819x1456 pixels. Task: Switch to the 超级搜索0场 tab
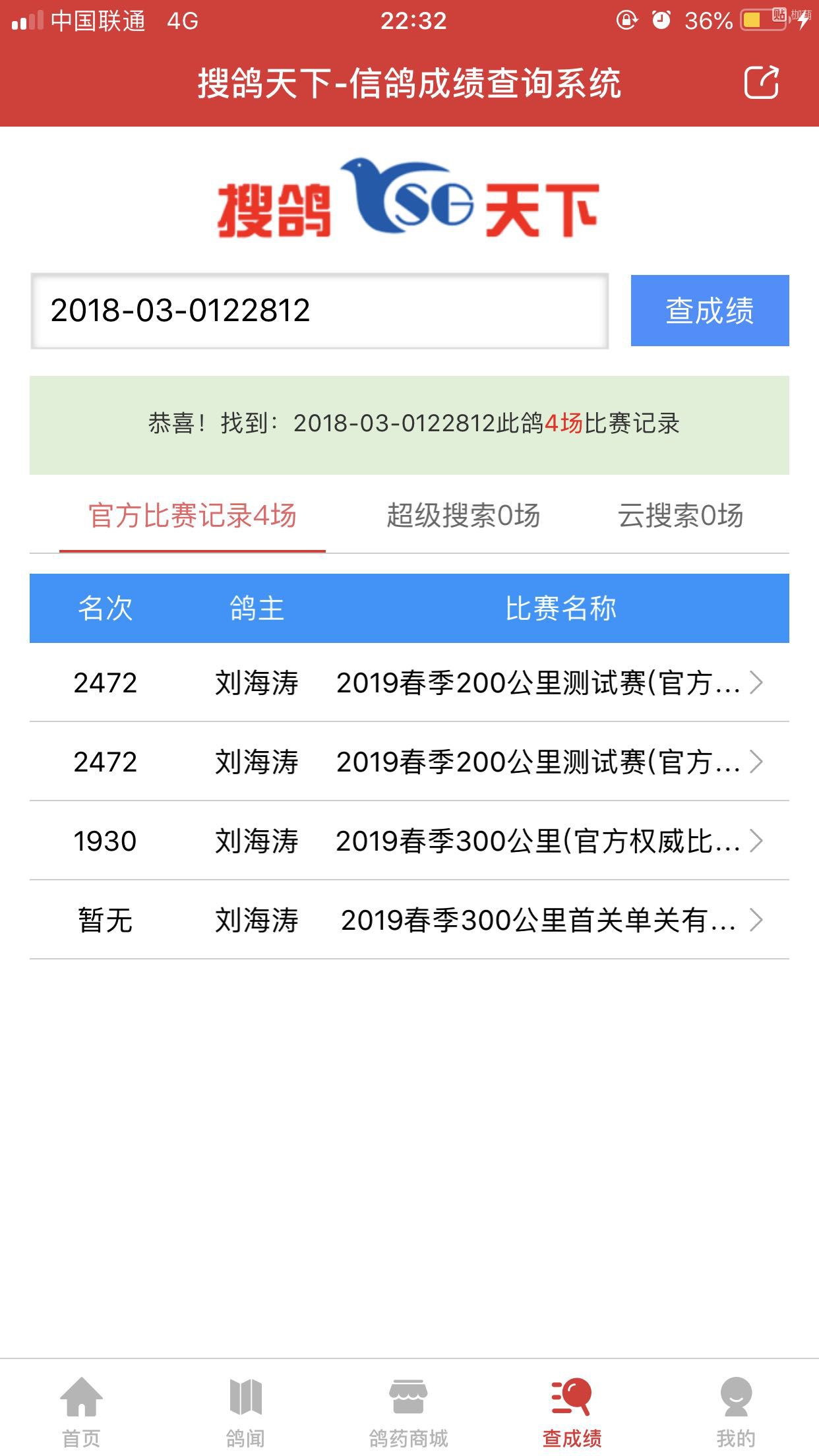point(463,516)
